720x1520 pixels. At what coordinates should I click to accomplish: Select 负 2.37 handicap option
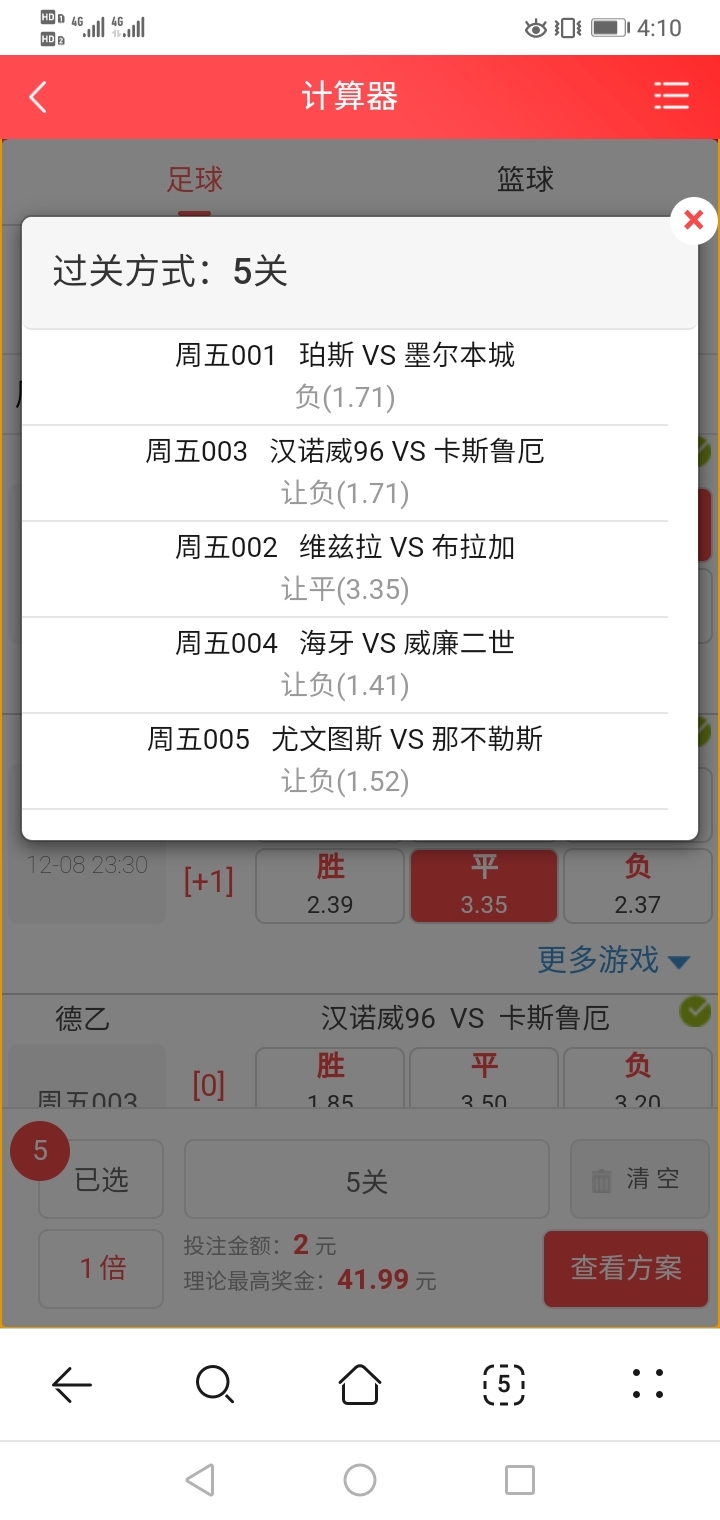point(637,886)
